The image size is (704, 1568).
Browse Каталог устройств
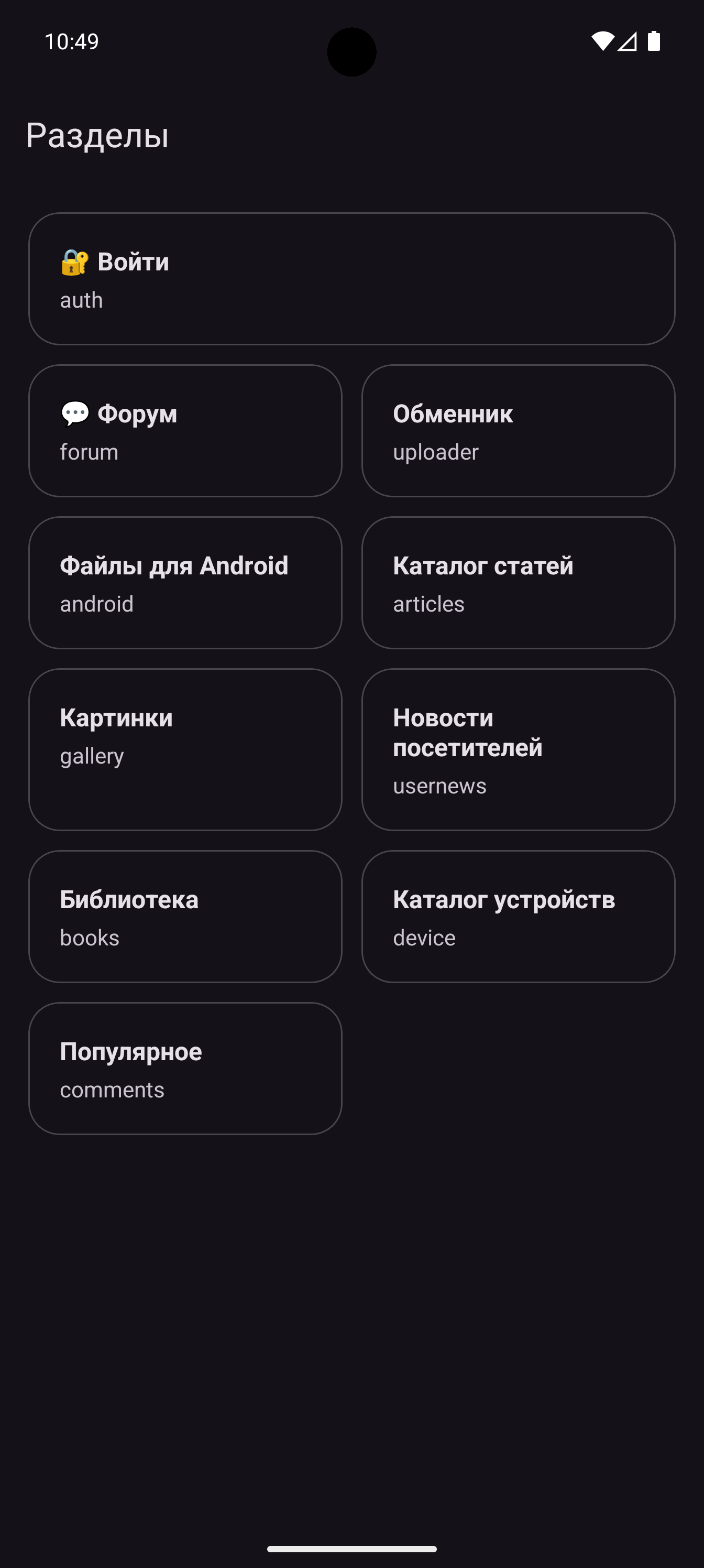[x=518, y=916]
